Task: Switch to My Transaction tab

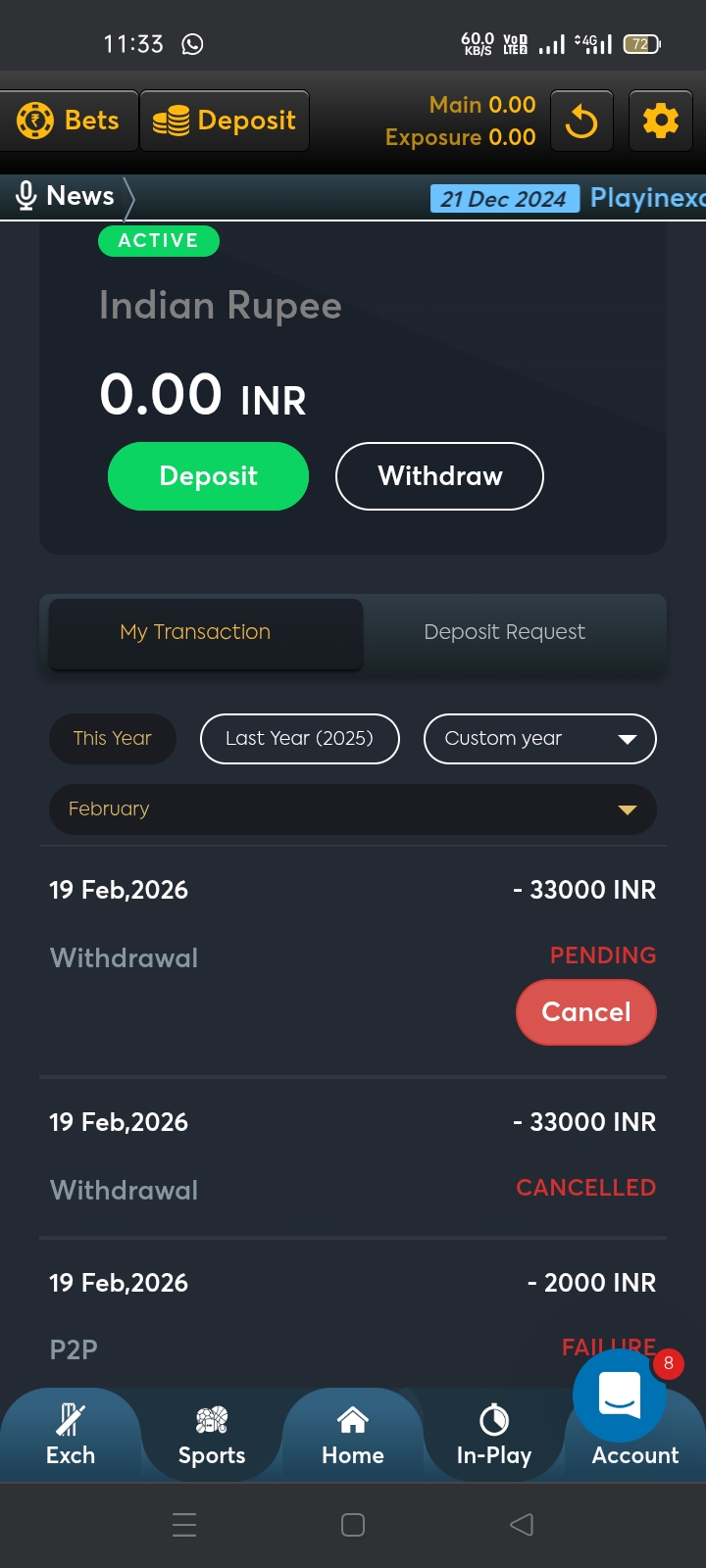Action: click(x=206, y=633)
